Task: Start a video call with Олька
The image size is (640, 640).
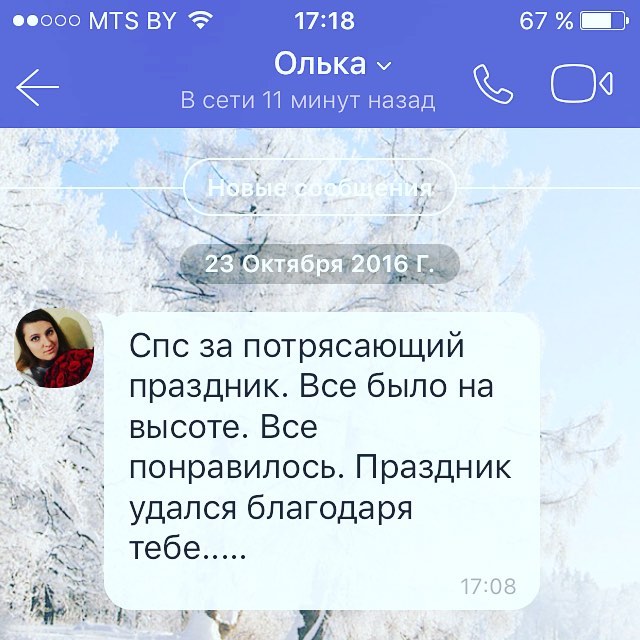Action: [x=581, y=85]
